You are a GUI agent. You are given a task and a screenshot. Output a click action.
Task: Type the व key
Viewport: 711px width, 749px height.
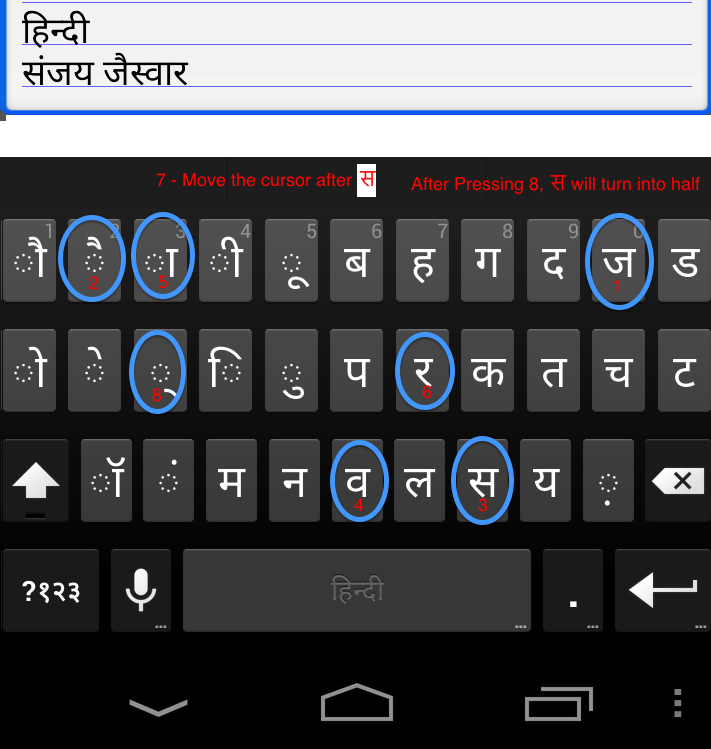[357, 481]
